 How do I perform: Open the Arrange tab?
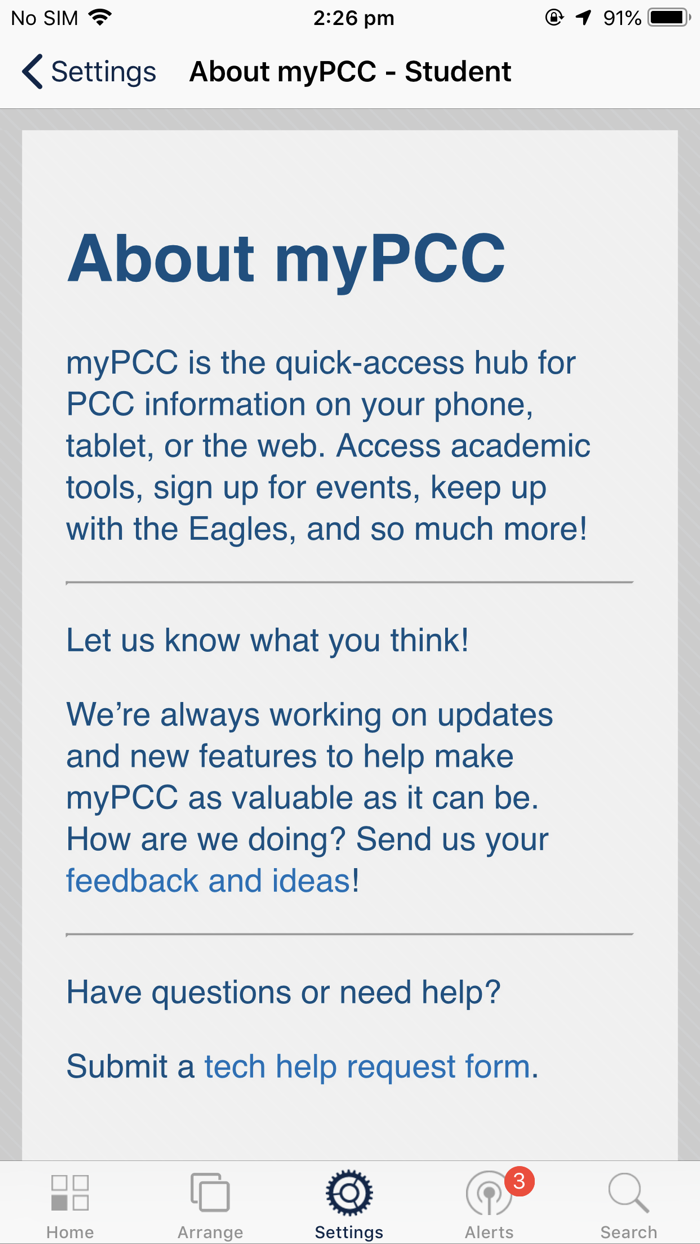210,1204
